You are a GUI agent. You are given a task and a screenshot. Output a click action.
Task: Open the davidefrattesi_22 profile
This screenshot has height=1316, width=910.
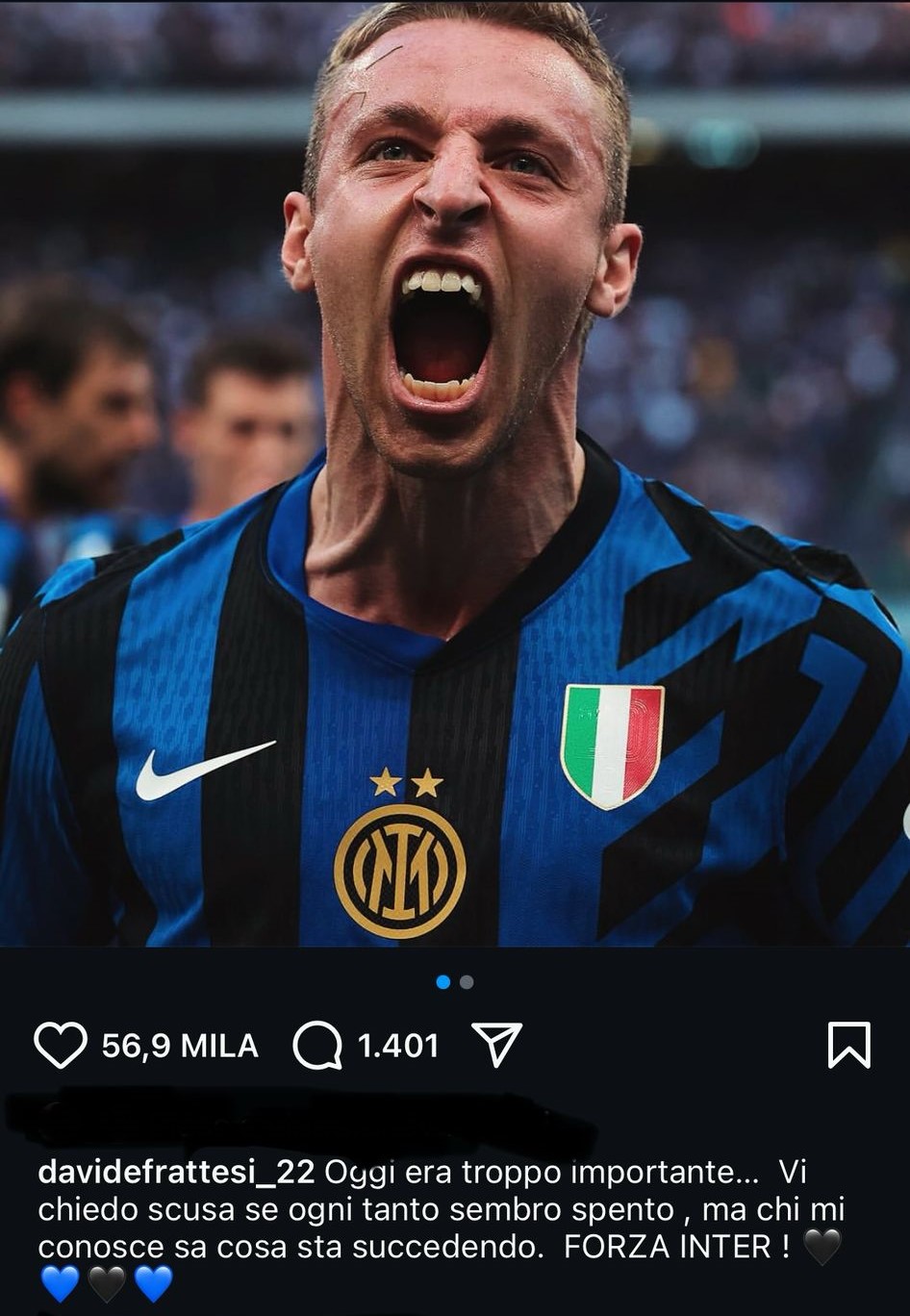pos(175,1172)
